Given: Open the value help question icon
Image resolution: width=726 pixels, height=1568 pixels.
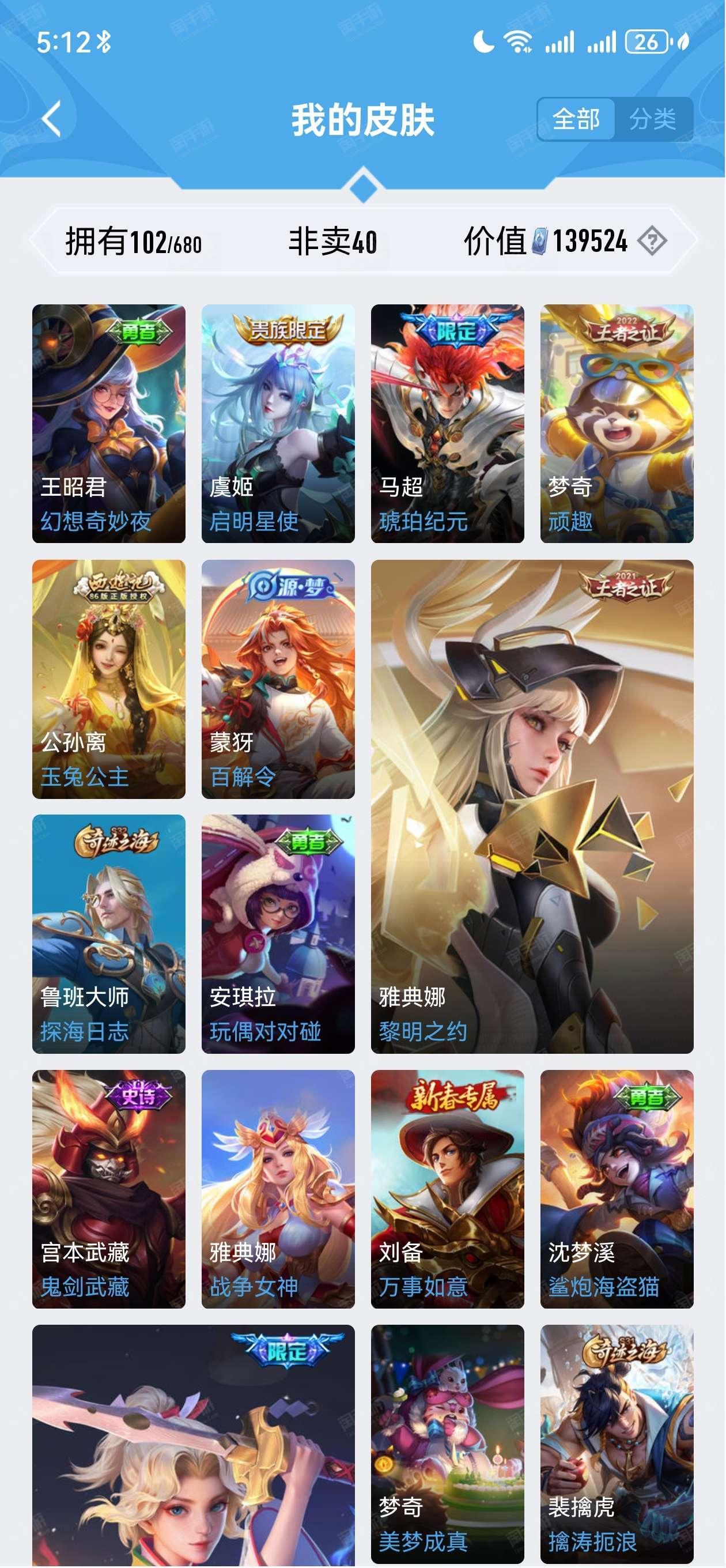Looking at the screenshot, I should (652, 241).
